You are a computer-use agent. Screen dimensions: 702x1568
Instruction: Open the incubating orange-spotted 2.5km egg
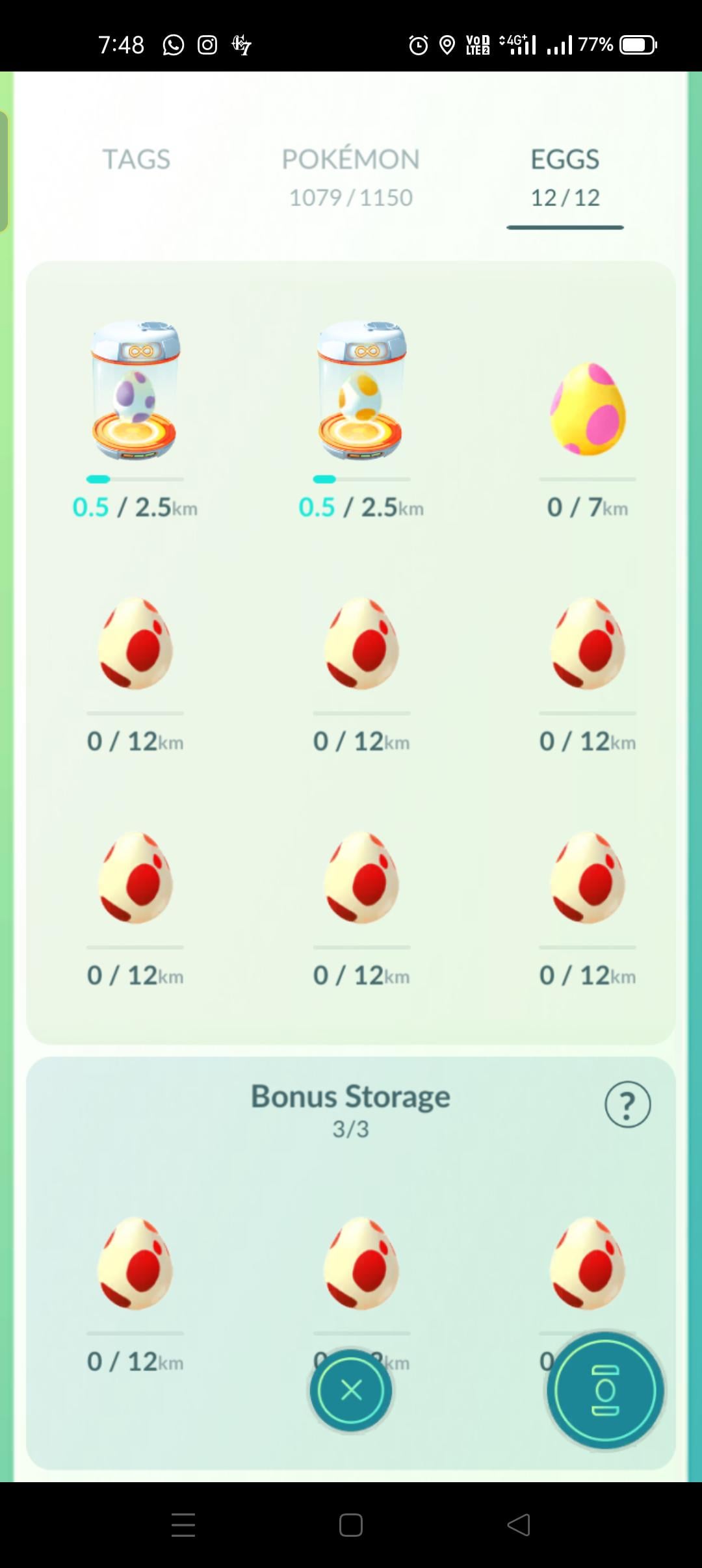361,391
